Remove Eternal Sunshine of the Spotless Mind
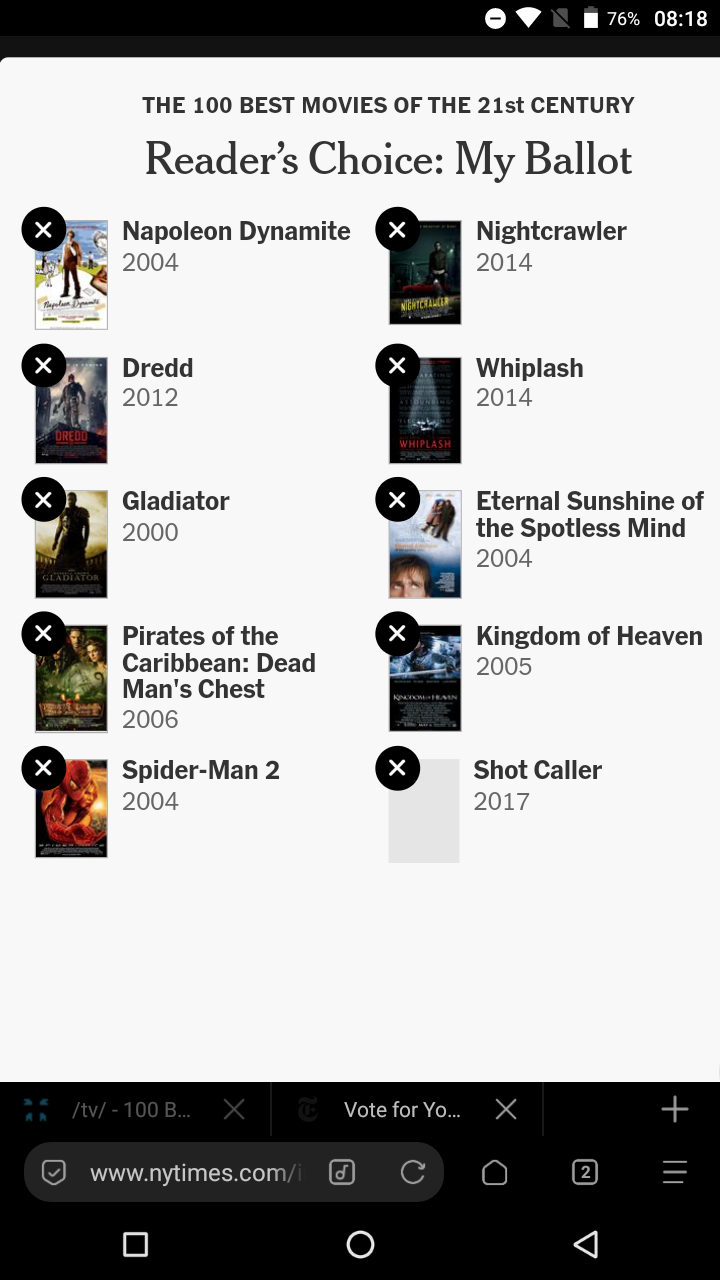The height and width of the screenshot is (1280, 720). (x=398, y=499)
